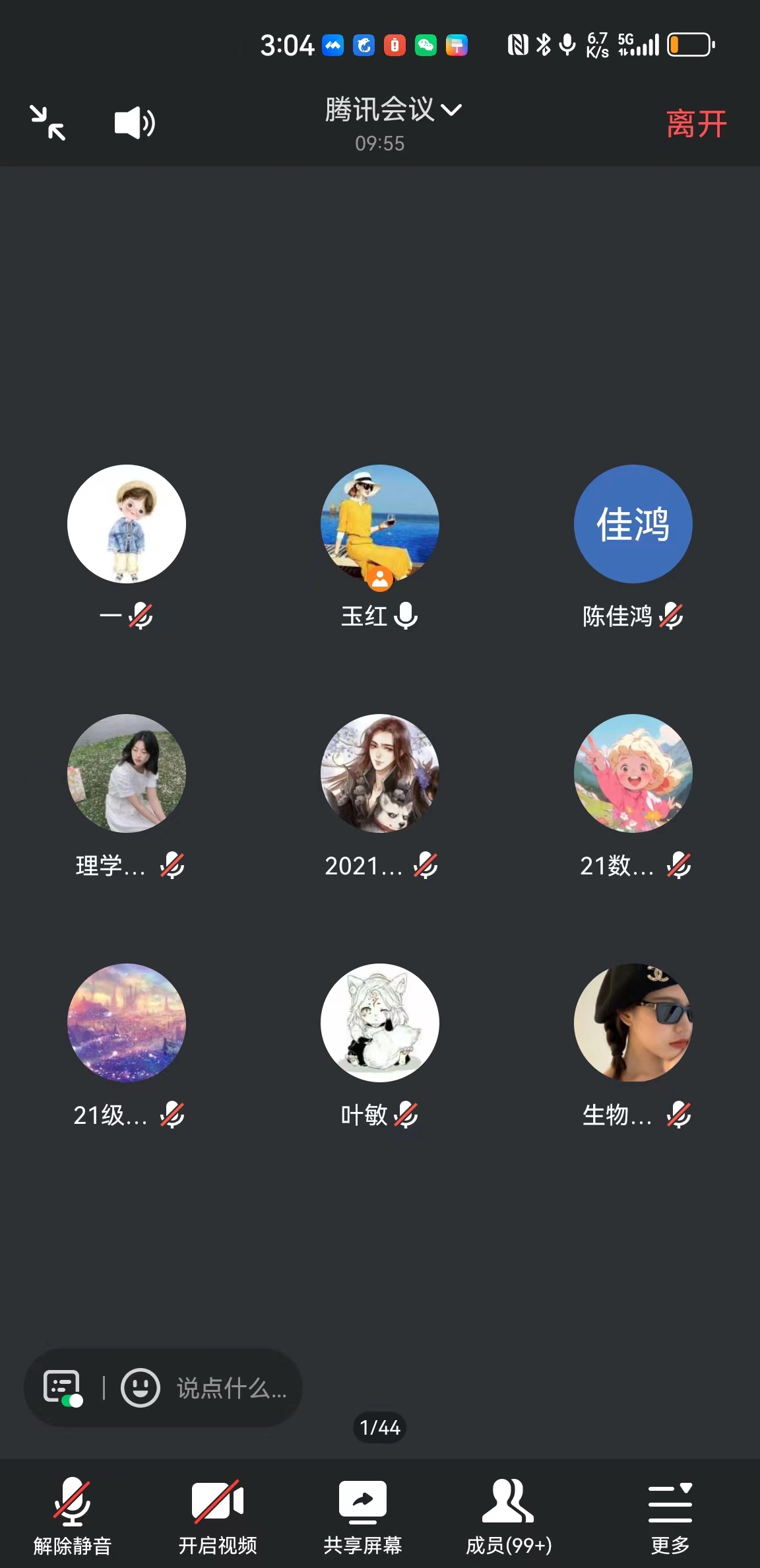Tap the 理学... participant tile

[127, 773]
